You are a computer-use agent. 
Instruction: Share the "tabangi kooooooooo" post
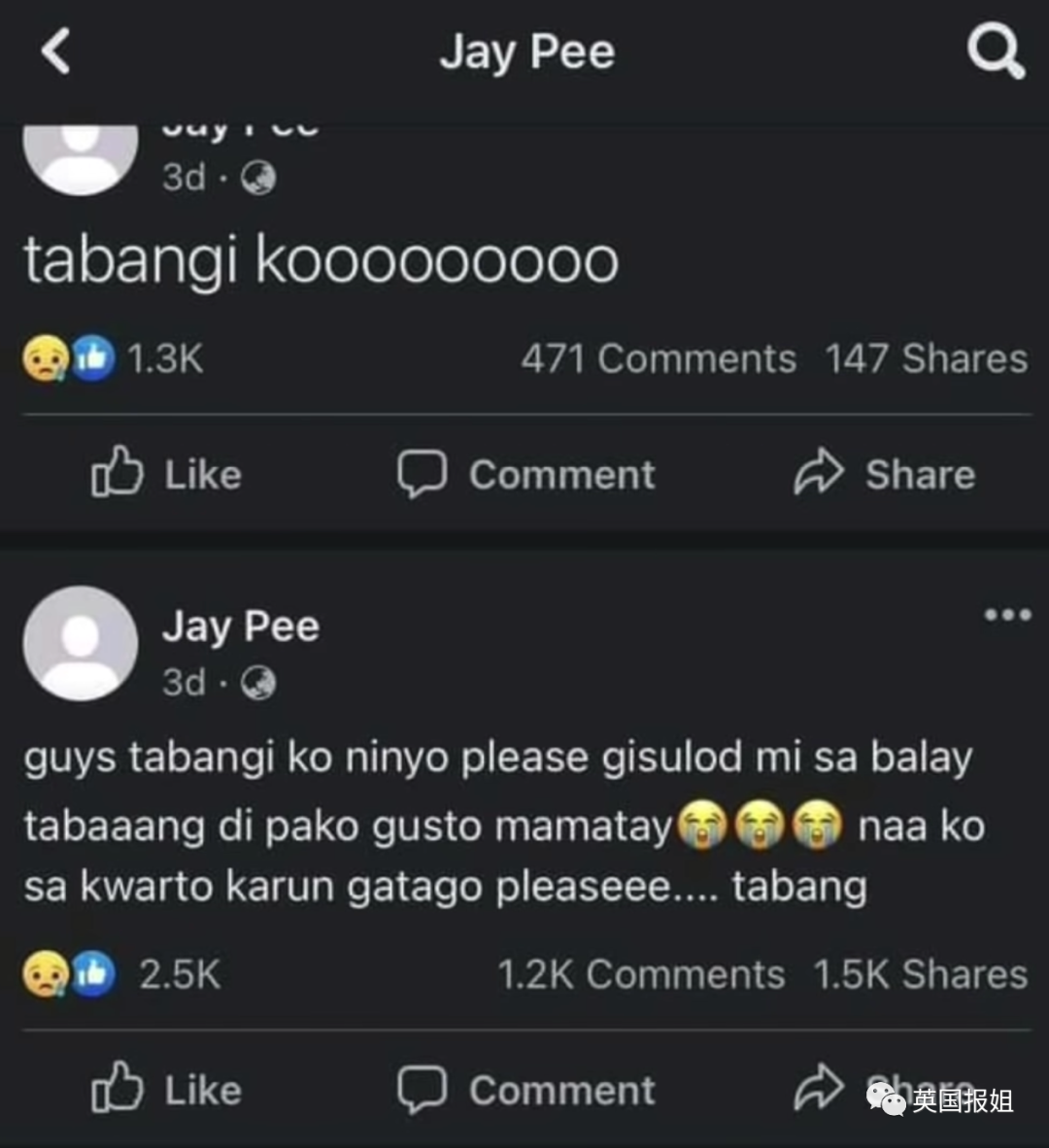tap(885, 475)
